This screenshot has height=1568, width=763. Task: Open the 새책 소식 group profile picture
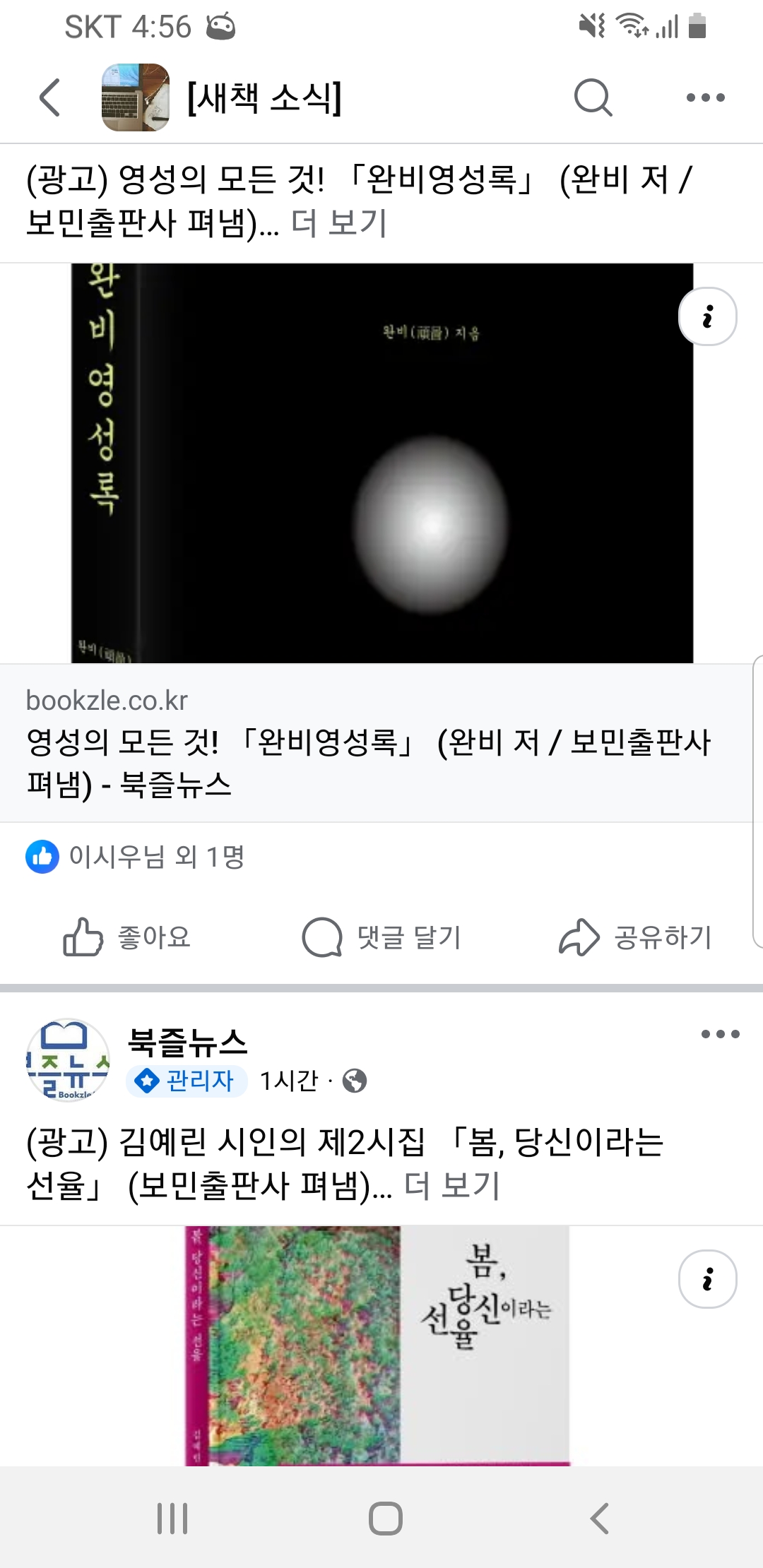(136, 97)
